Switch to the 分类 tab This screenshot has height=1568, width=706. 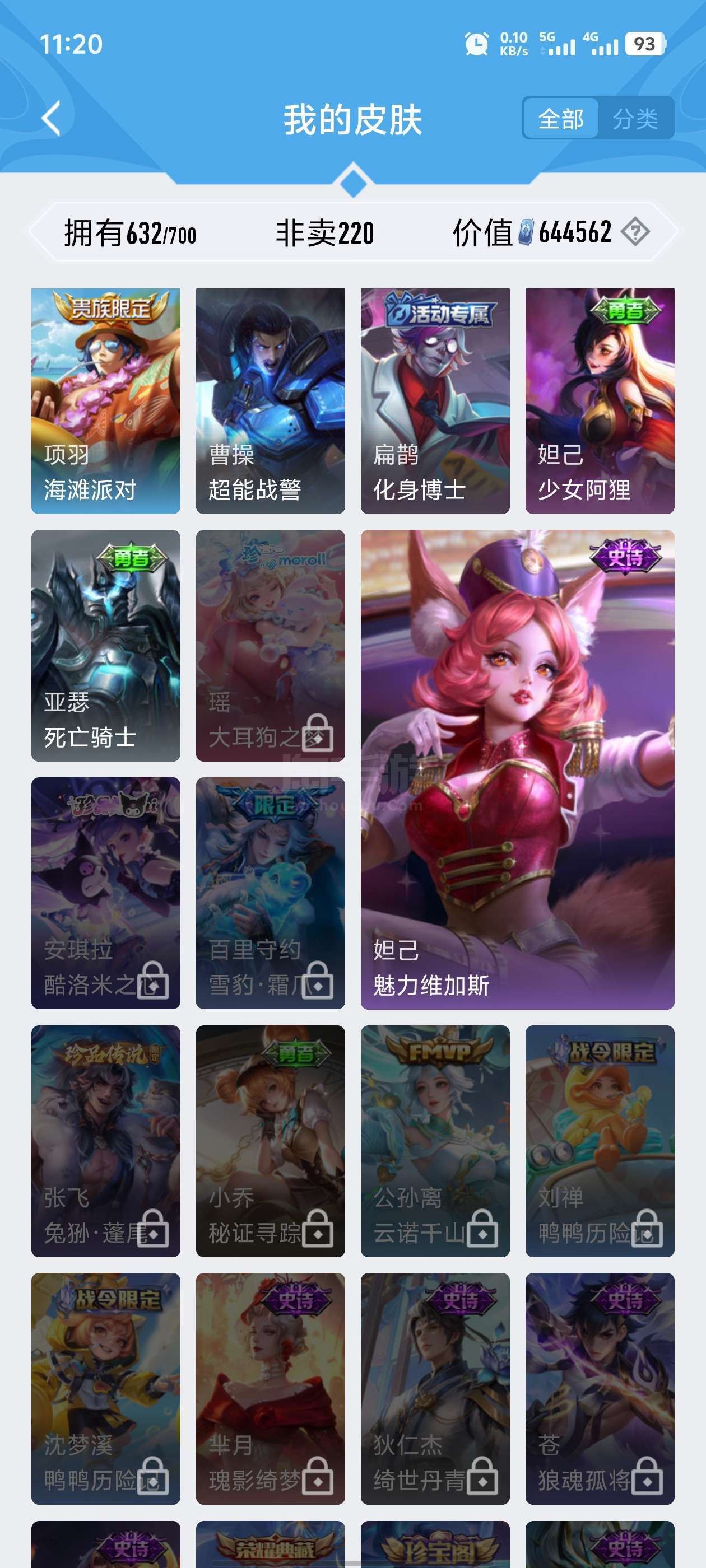coord(635,118)
